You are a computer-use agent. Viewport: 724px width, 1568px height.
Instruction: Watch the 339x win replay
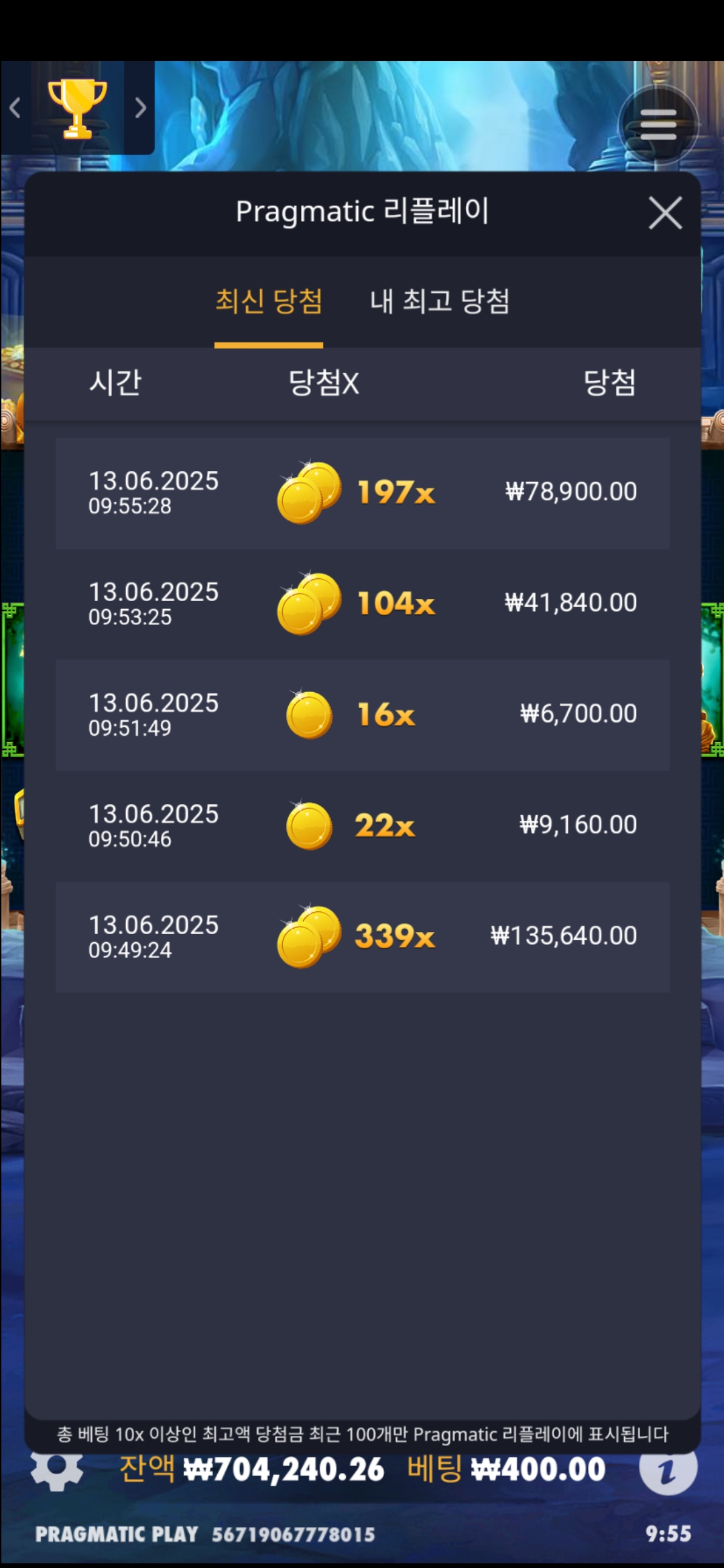[362, 937]
